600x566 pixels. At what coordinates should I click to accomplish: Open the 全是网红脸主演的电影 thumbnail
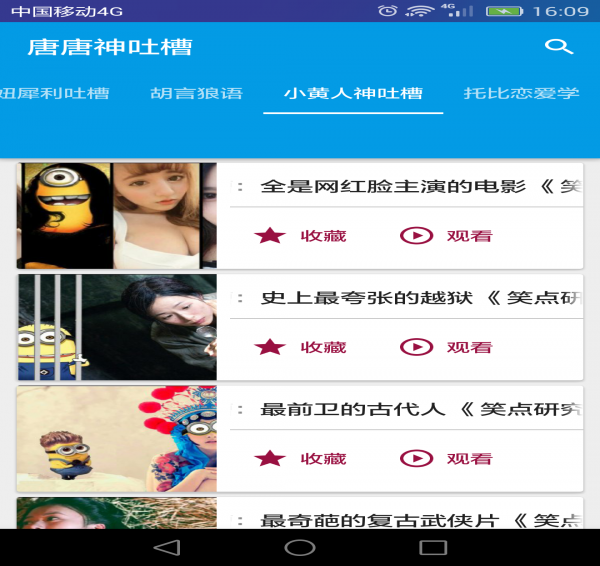tap(117, 216)
